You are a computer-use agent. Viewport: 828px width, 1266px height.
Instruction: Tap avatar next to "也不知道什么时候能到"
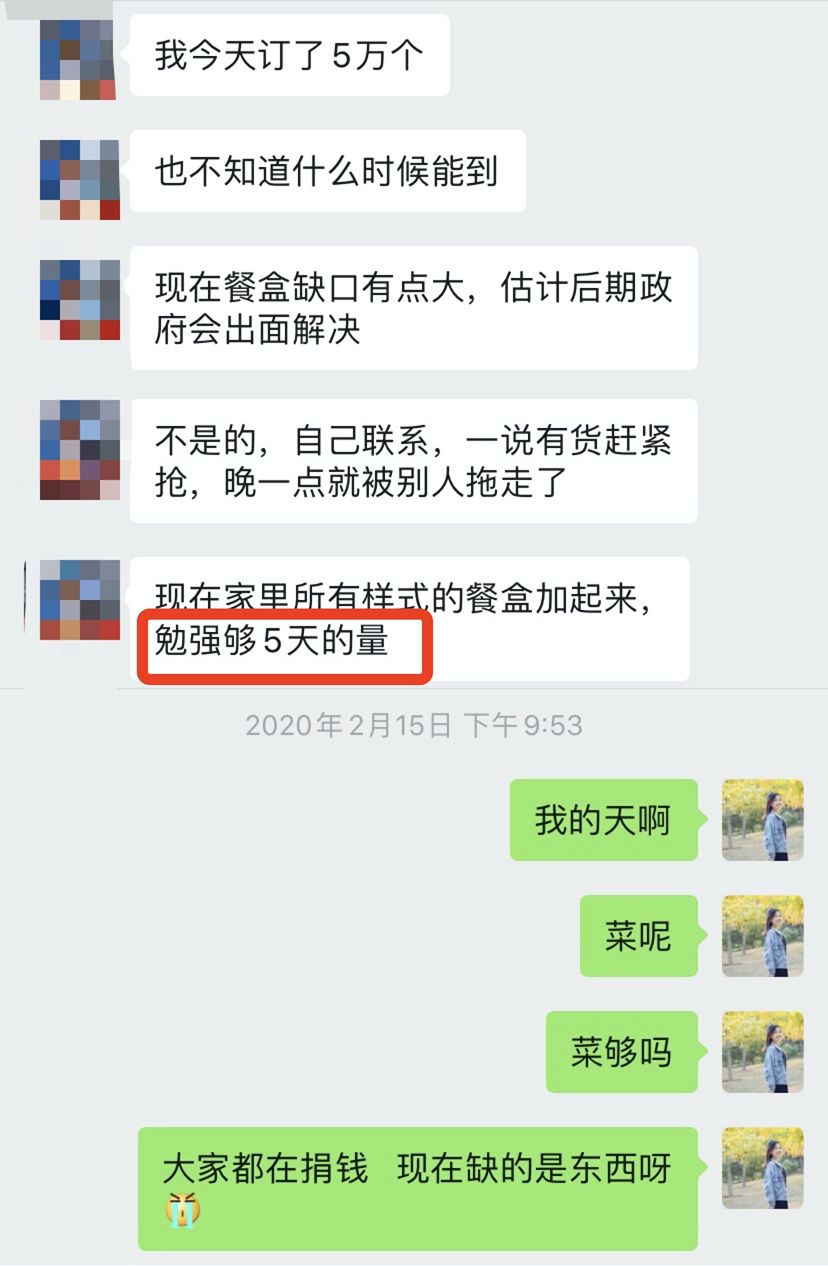tap(79, 179)
